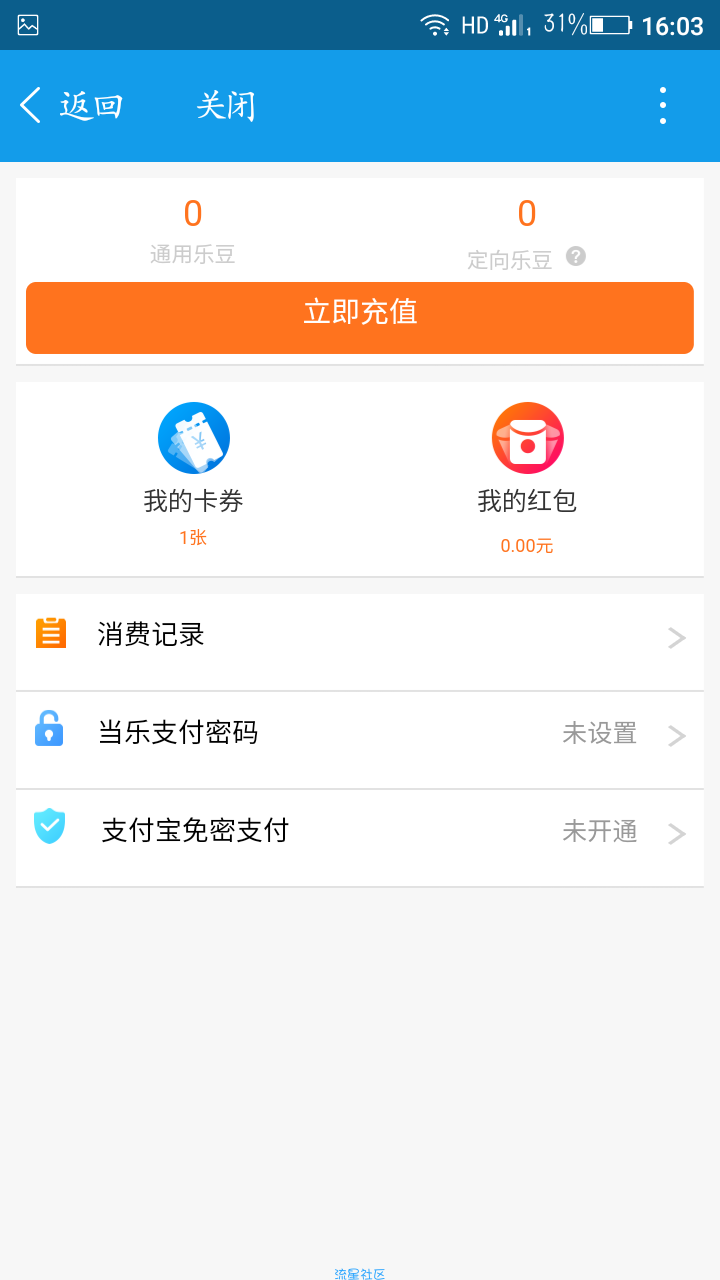Set up 当乐支付密码
The image size is (720, 1280).
(x=360, y=740)
